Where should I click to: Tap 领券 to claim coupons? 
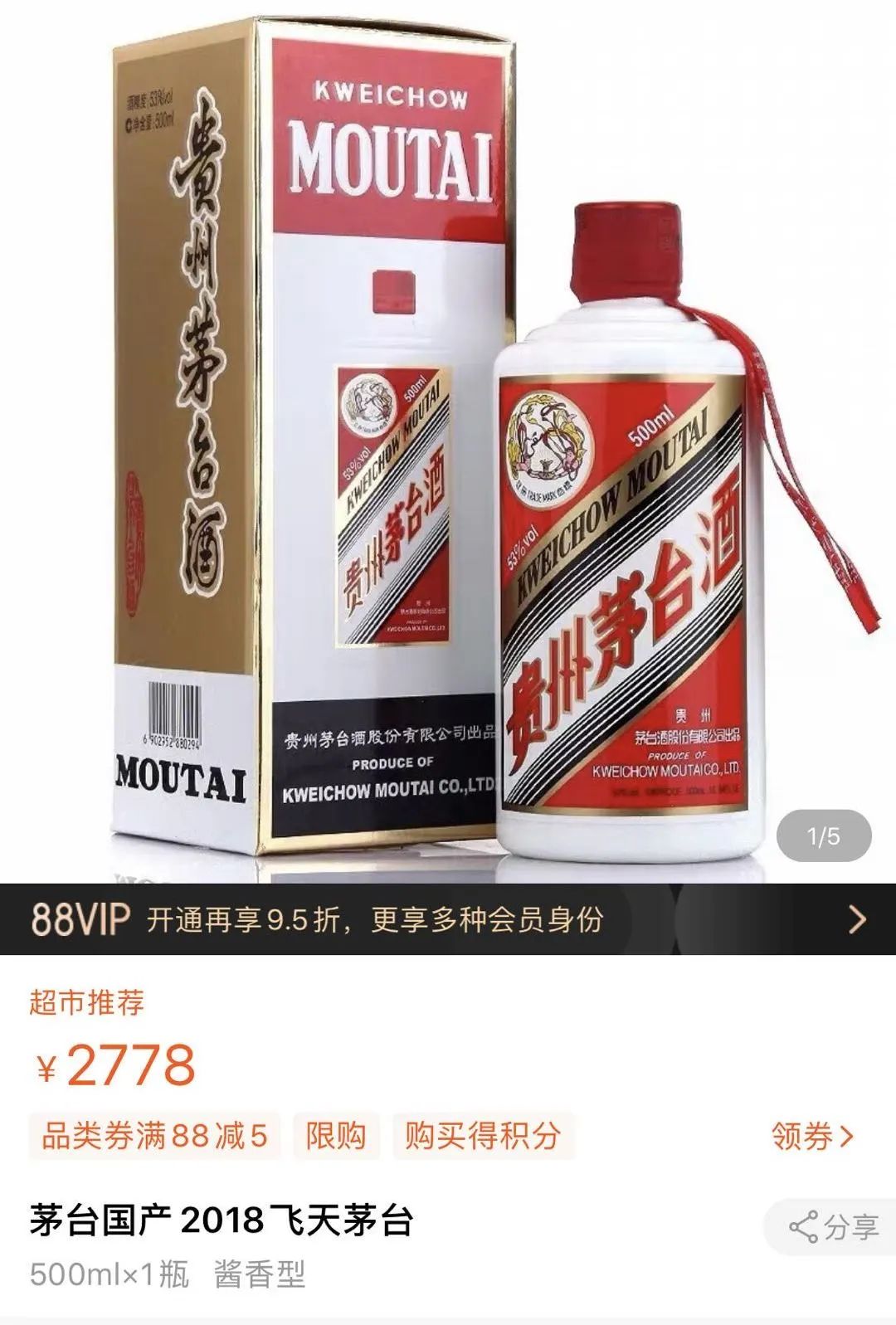(811, 1136)
